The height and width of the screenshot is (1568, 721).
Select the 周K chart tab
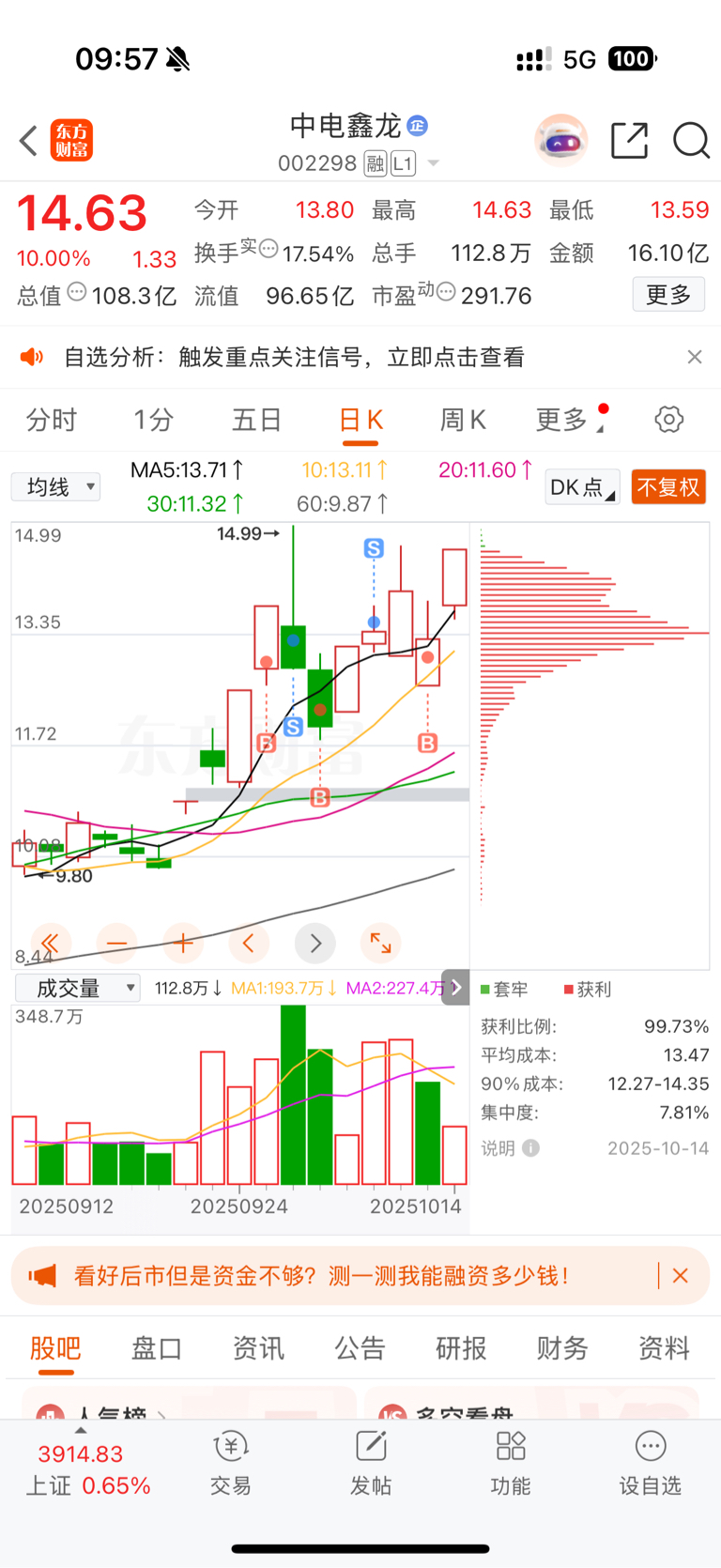[x=463, y=420]
